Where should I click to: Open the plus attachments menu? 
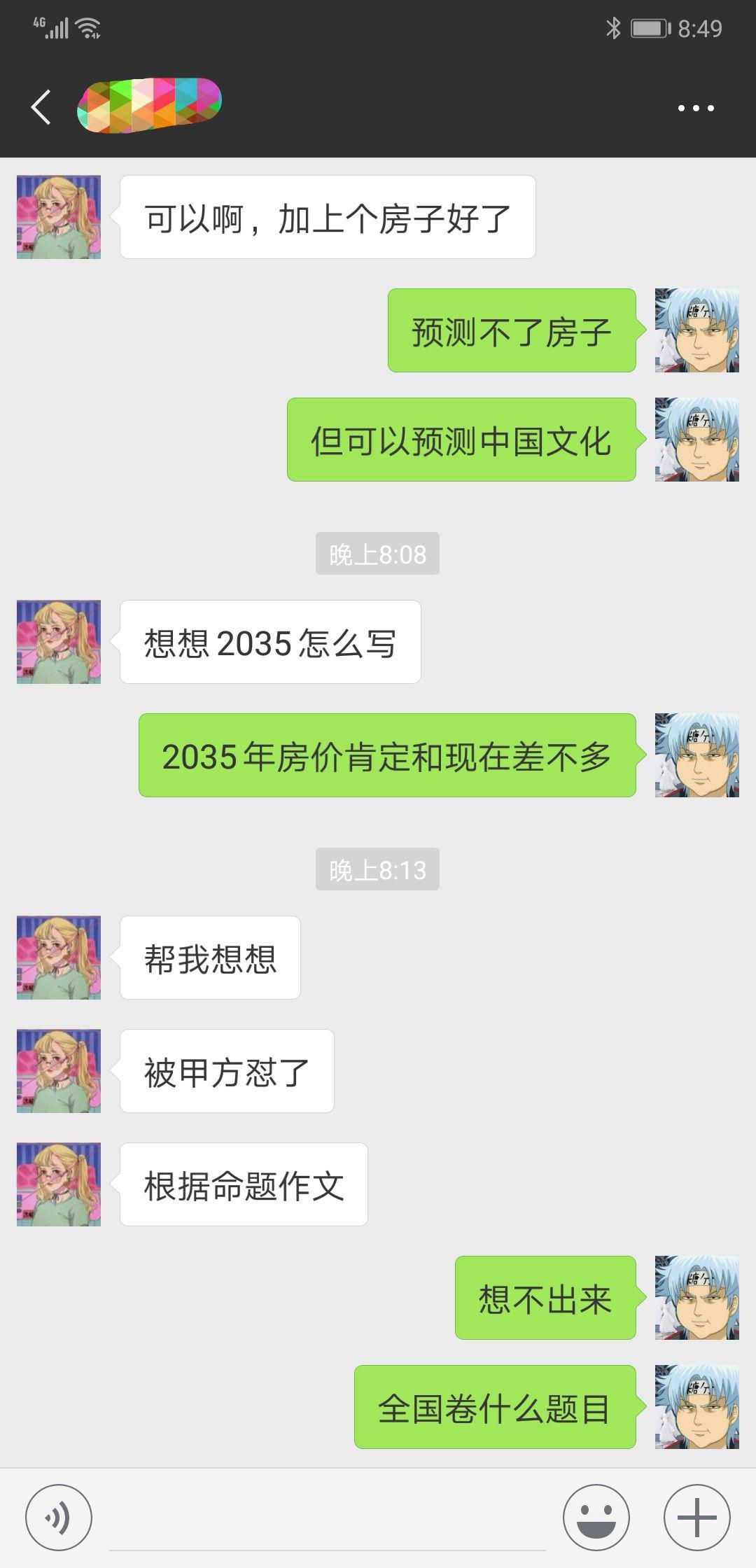coord(696,1518)
